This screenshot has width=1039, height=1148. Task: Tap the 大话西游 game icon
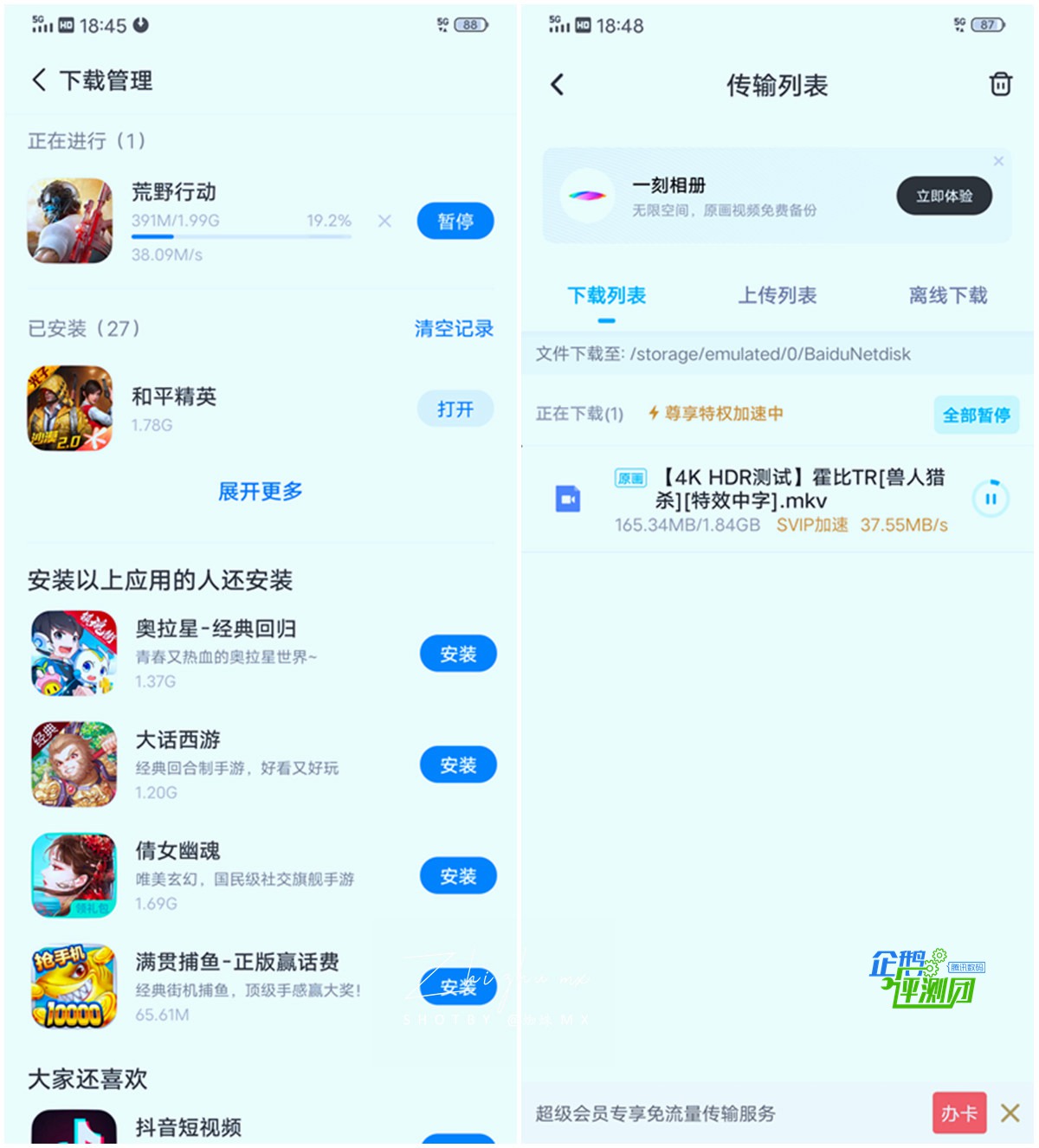coord(73,764)
